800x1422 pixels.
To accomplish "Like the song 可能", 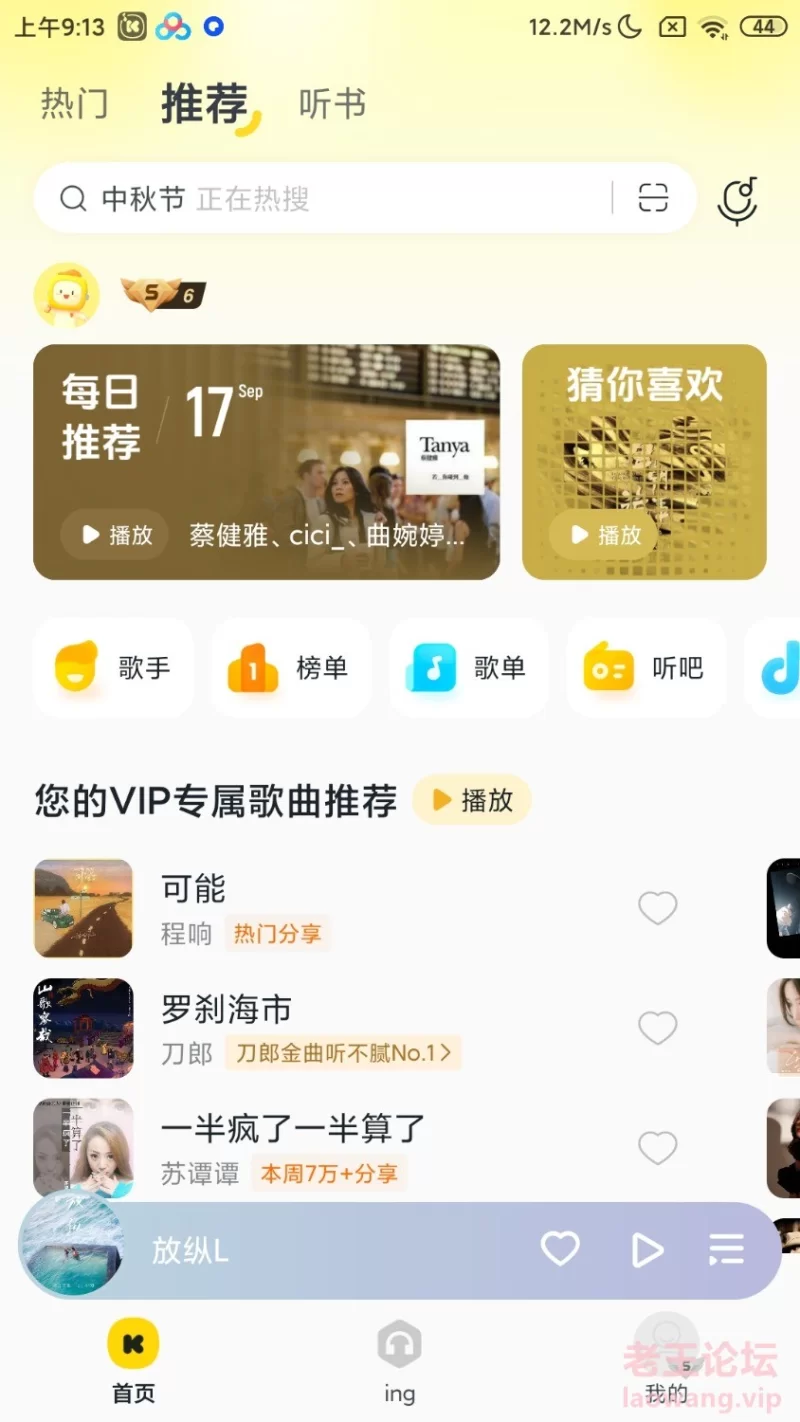I will click(658, 908).
